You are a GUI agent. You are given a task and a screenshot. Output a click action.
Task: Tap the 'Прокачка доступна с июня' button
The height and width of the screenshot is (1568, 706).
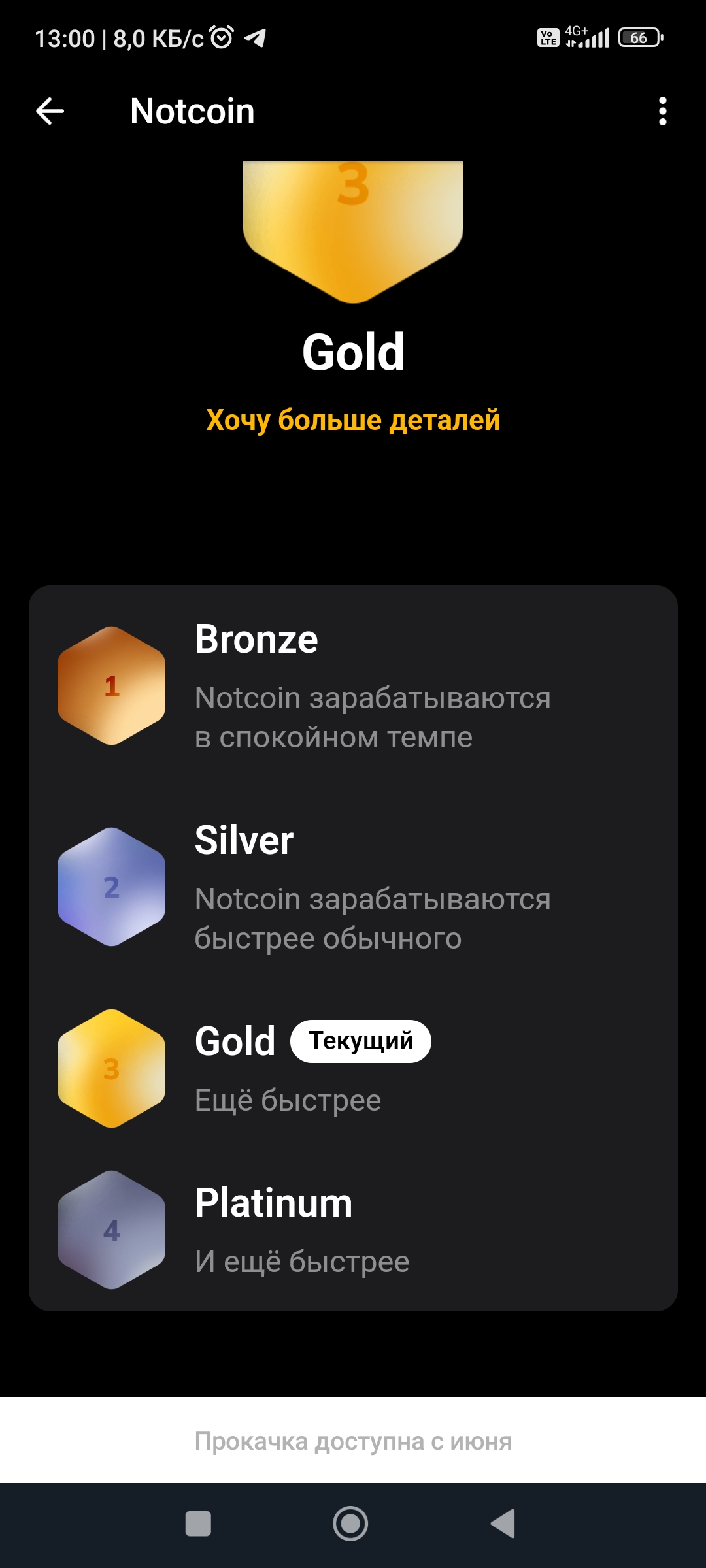click(x=353, y=1441)
